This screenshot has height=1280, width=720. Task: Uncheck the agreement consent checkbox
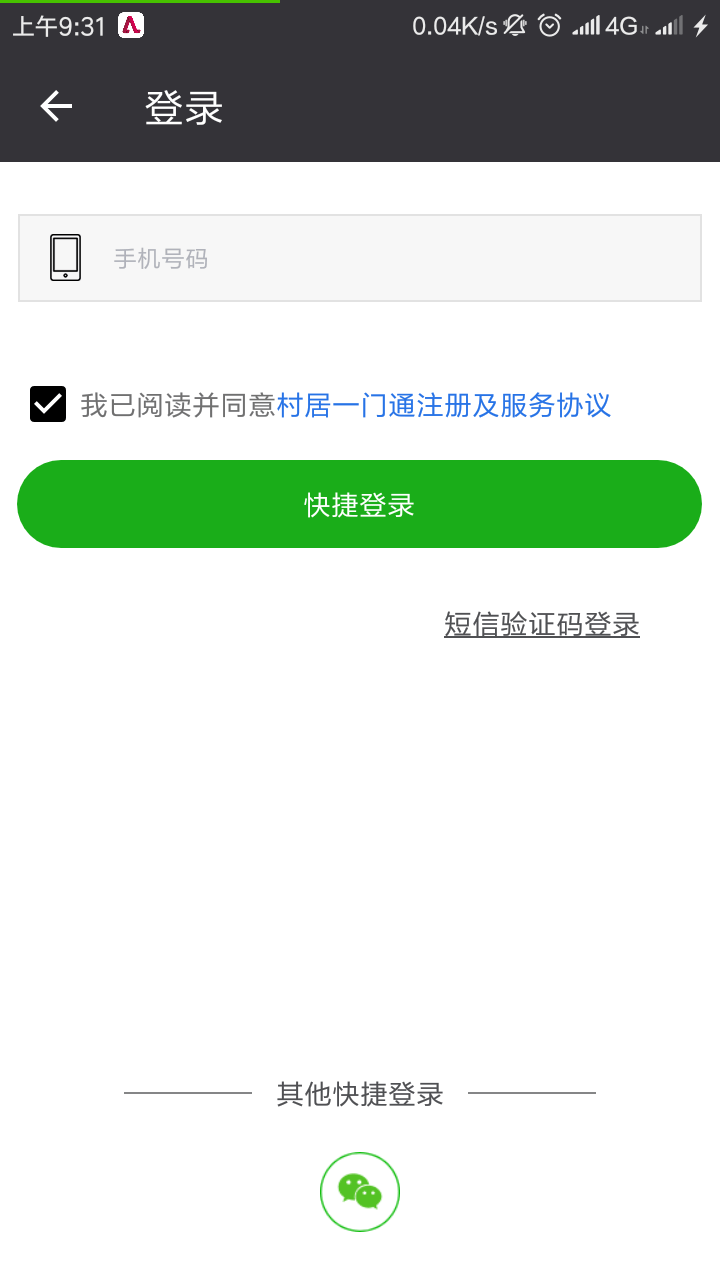click(47, 404)
